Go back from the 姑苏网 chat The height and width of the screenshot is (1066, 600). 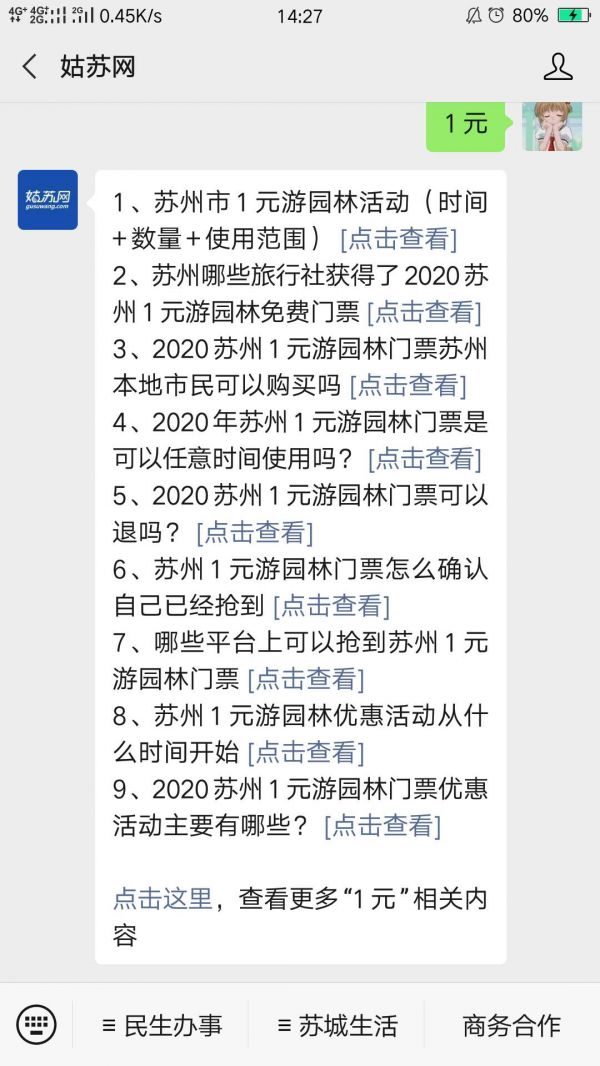(30, 67)
